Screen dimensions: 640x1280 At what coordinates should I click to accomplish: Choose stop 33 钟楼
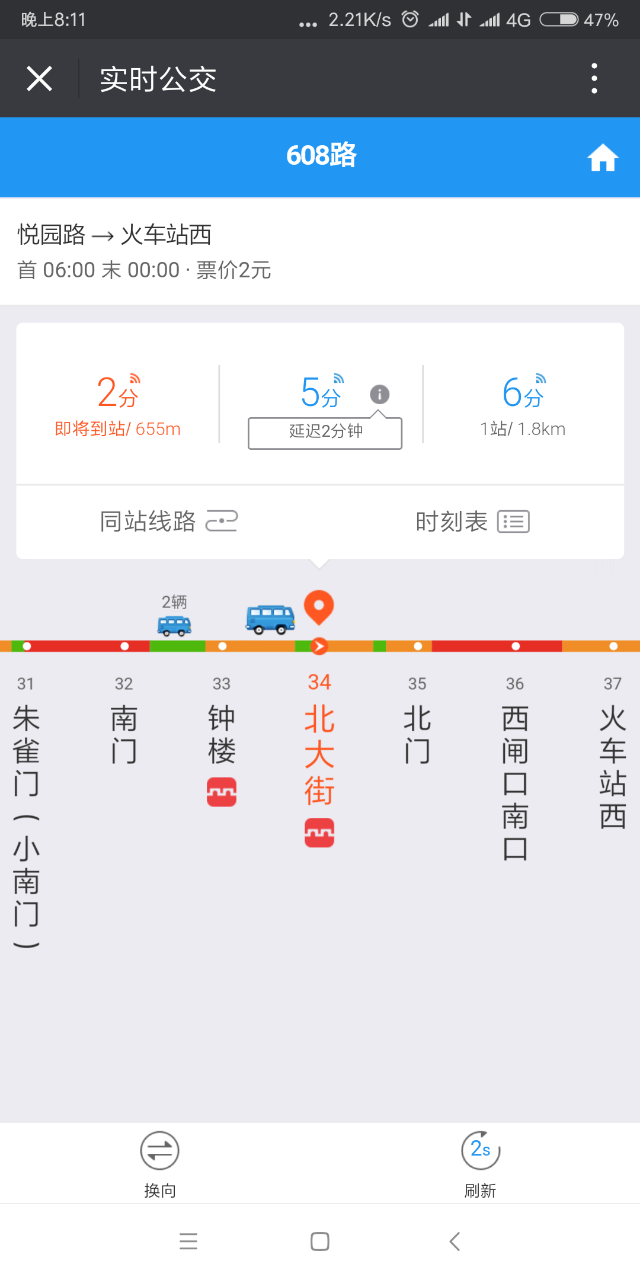click(221, 735)
